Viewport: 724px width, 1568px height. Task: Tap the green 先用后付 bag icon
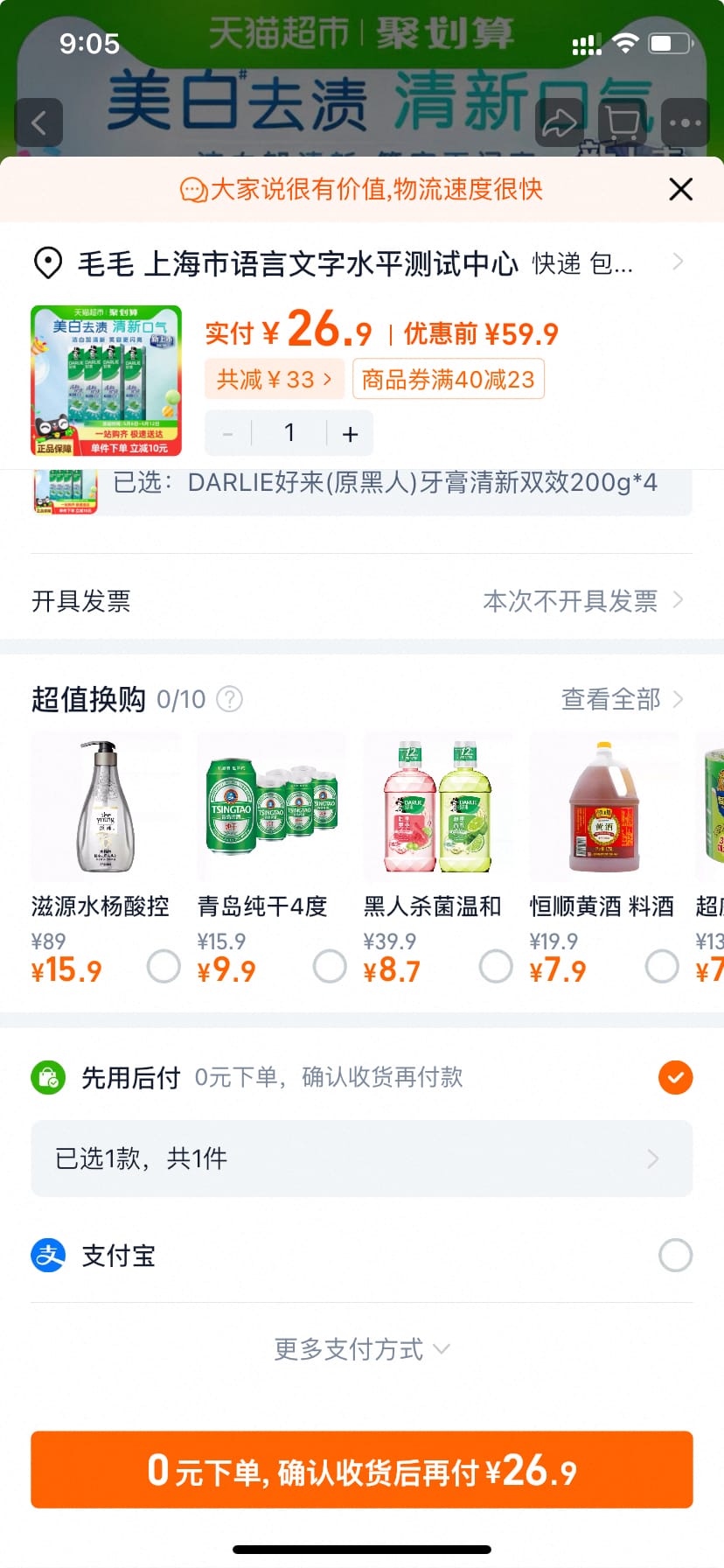click(49, 1077)
